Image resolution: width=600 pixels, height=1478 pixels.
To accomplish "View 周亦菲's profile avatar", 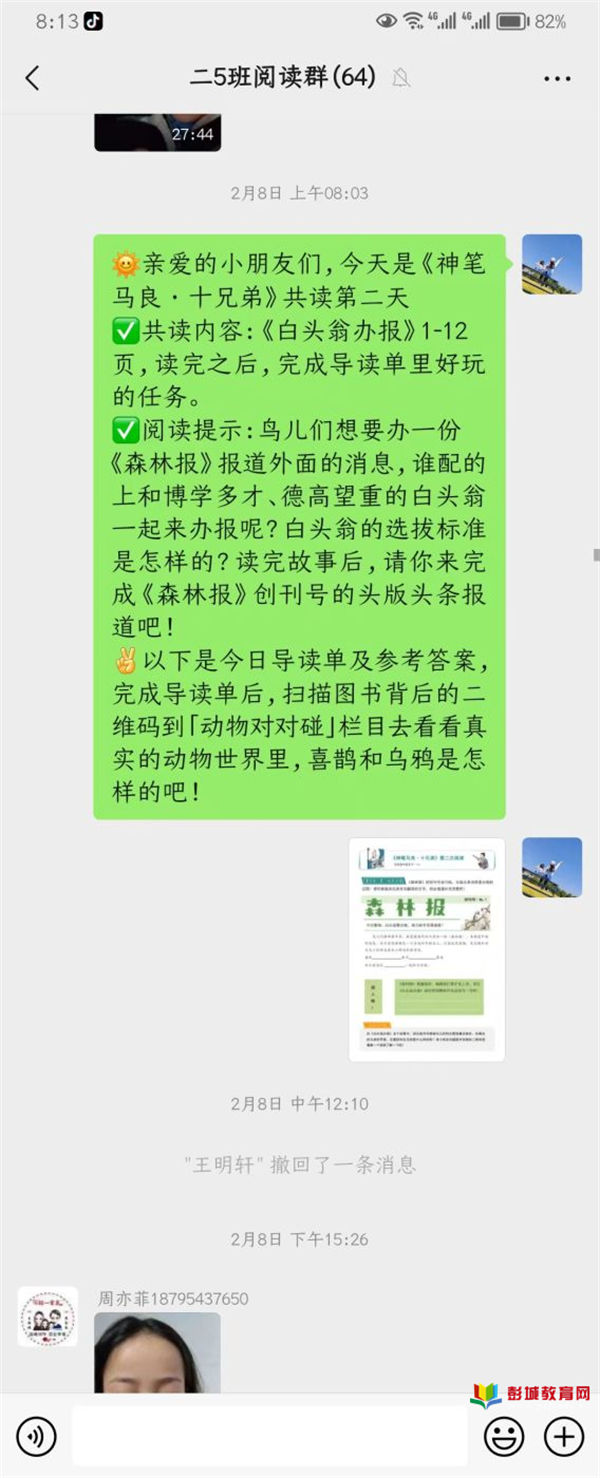I will click(x=48, y=1316).
